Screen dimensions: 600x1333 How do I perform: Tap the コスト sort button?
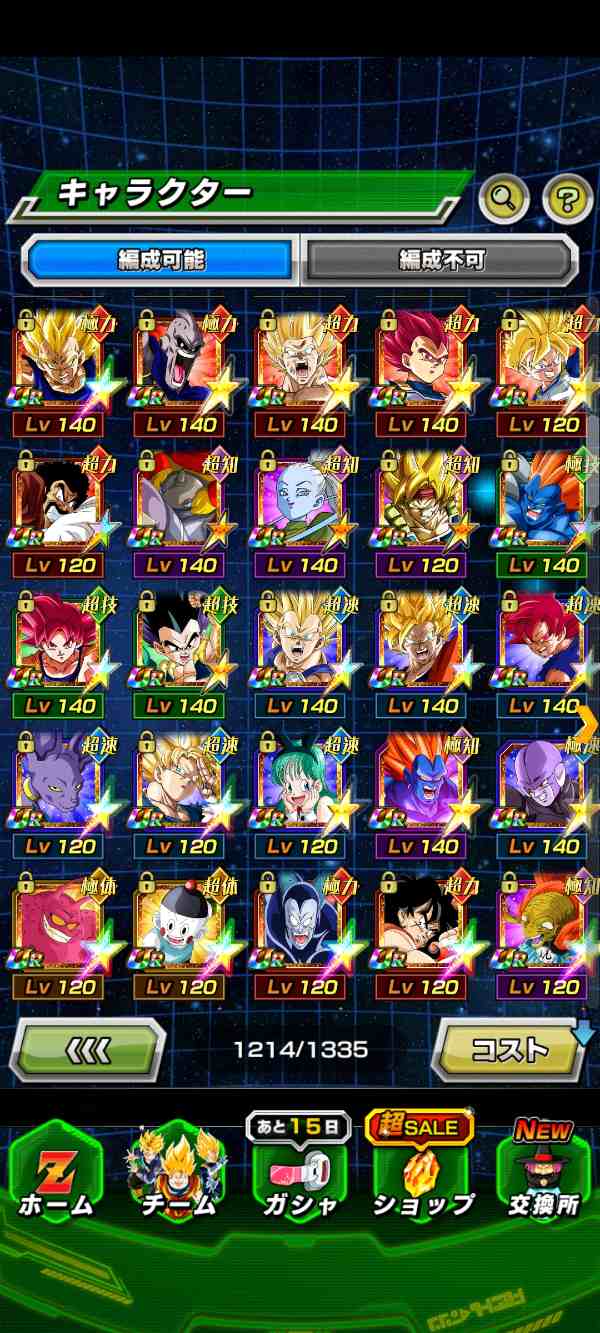tap(510, 1050)
